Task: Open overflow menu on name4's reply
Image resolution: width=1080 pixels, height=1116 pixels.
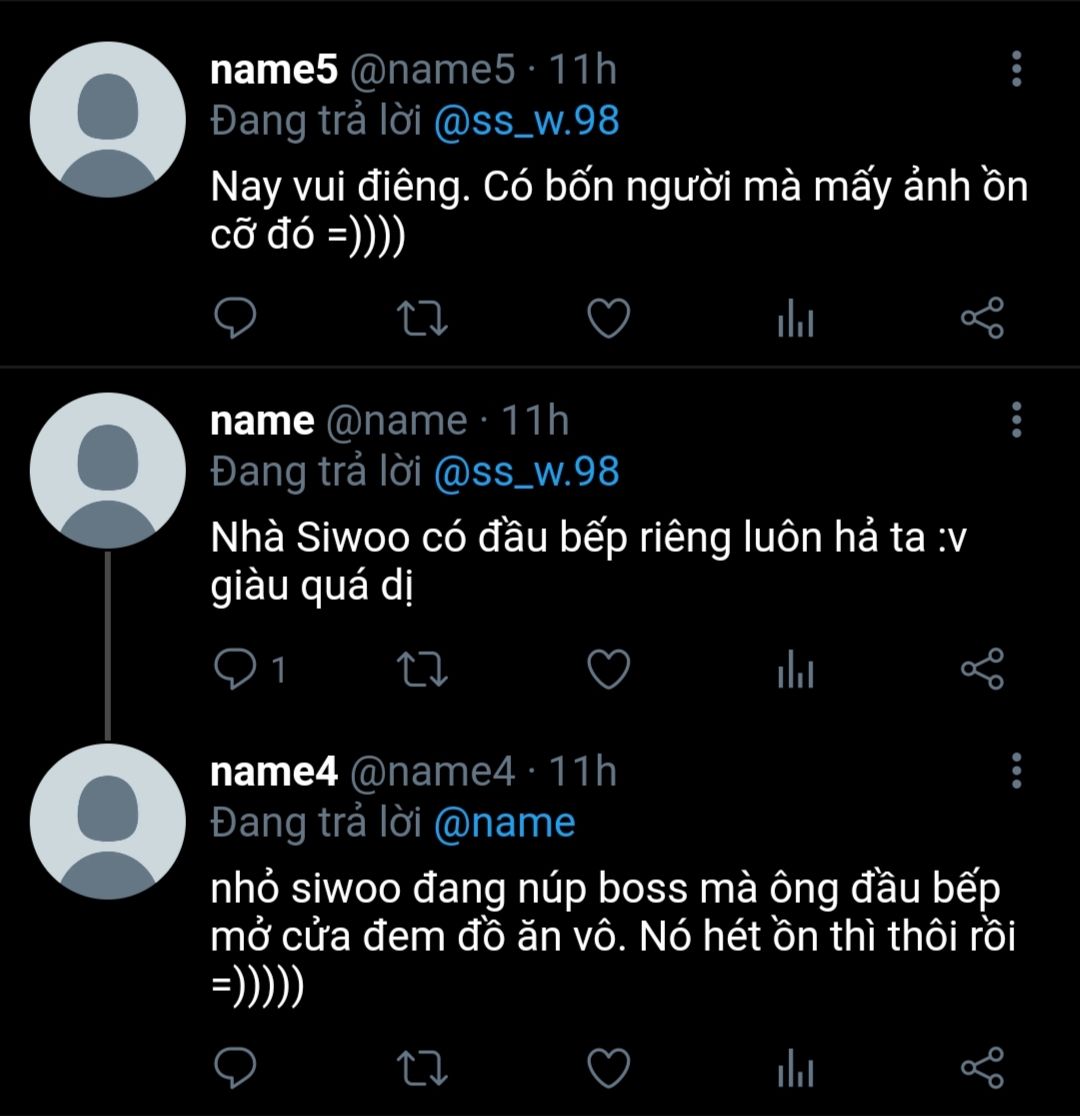Action: (x=1016, y=771)
